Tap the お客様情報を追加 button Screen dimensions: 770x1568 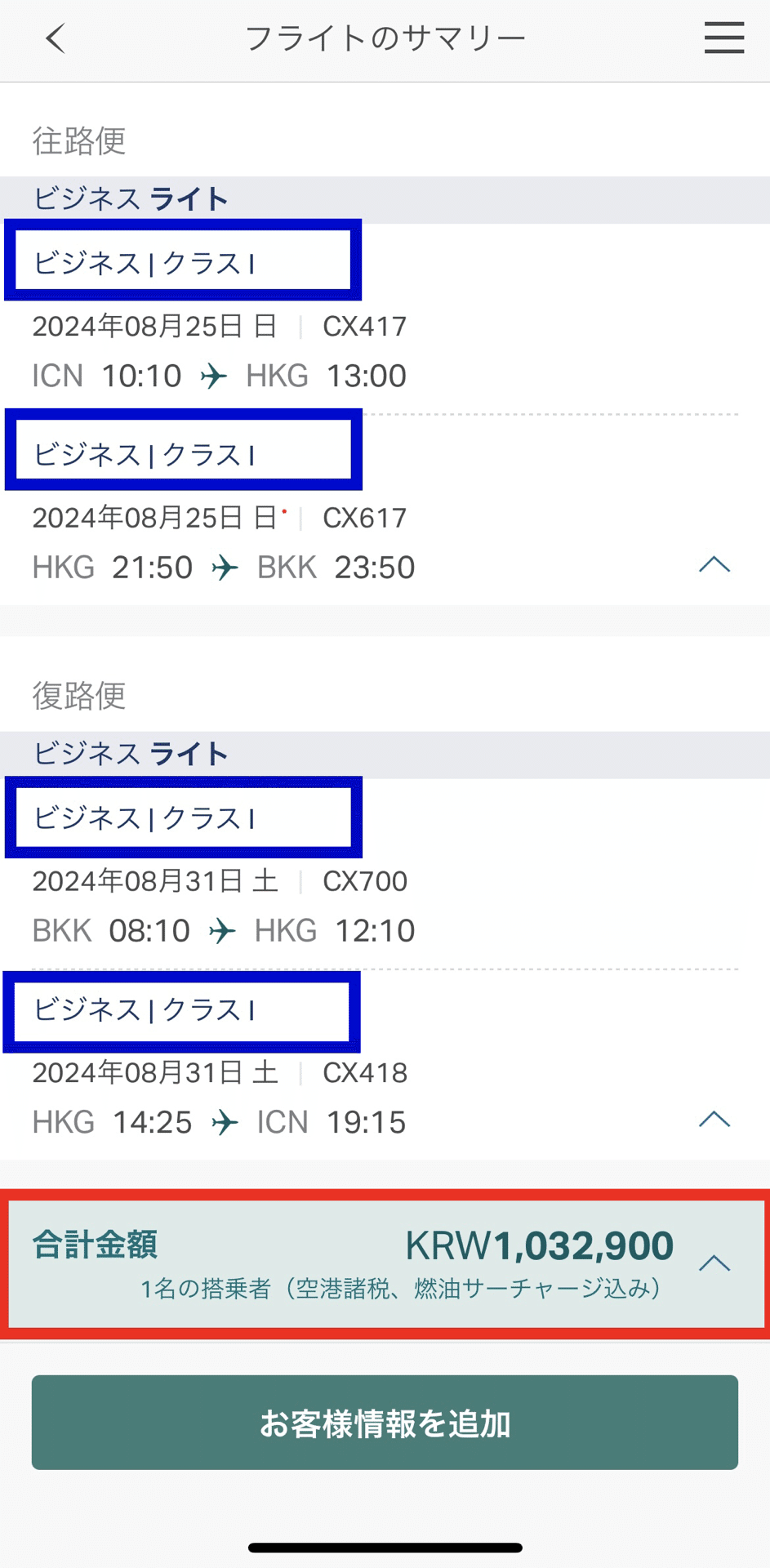coord(385,1423)
